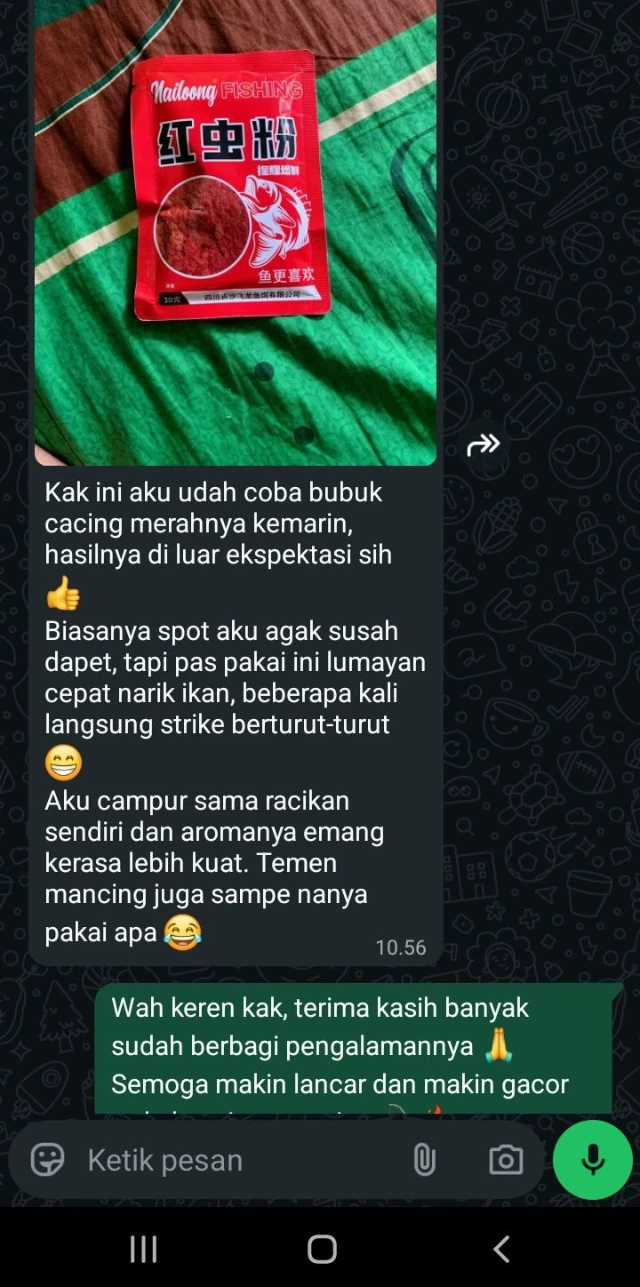This screenshot has height=1287, width=640.
Task: Forward the red fishing bait photo
Action: pyautogui.click(x=483, y=445)
